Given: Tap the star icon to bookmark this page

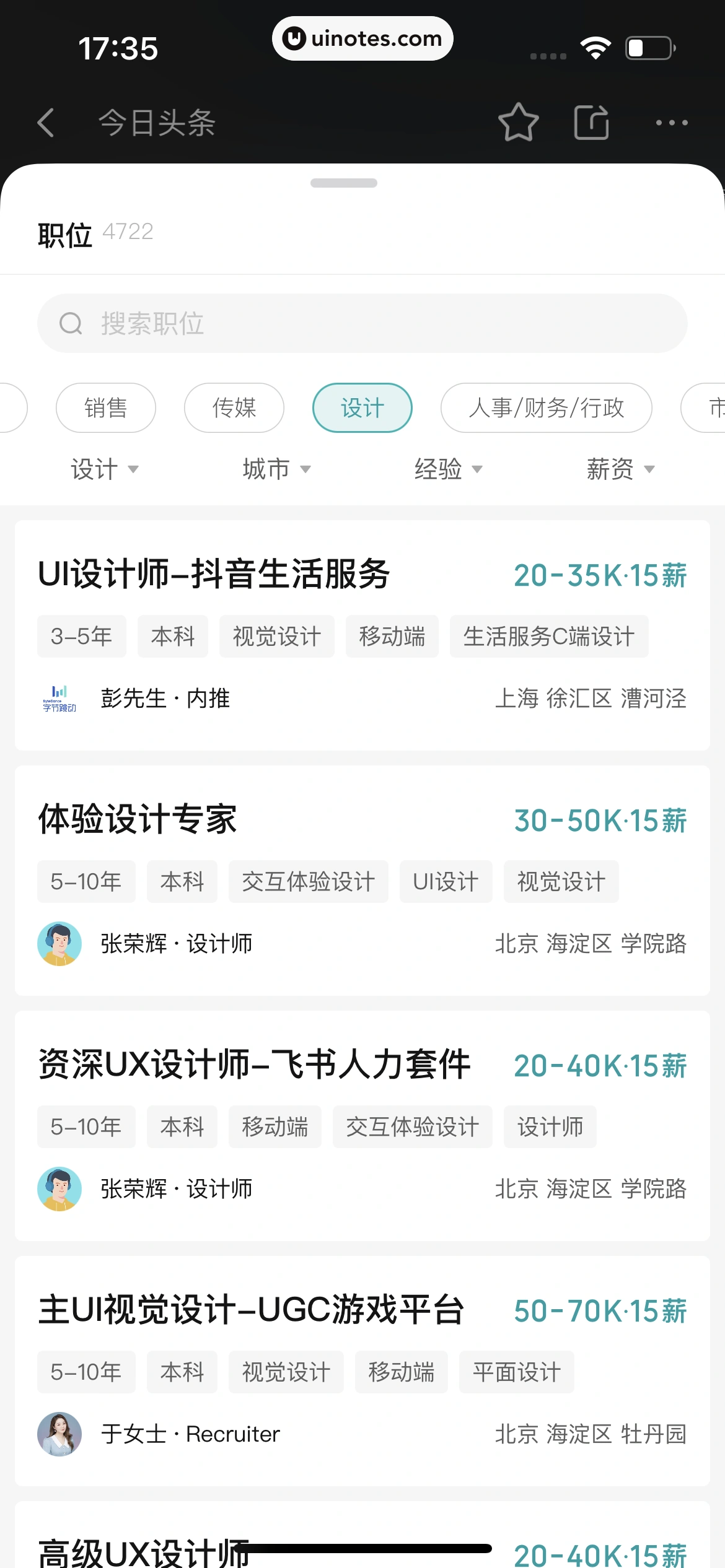Looking at the screenshot, I should [518, 122].
